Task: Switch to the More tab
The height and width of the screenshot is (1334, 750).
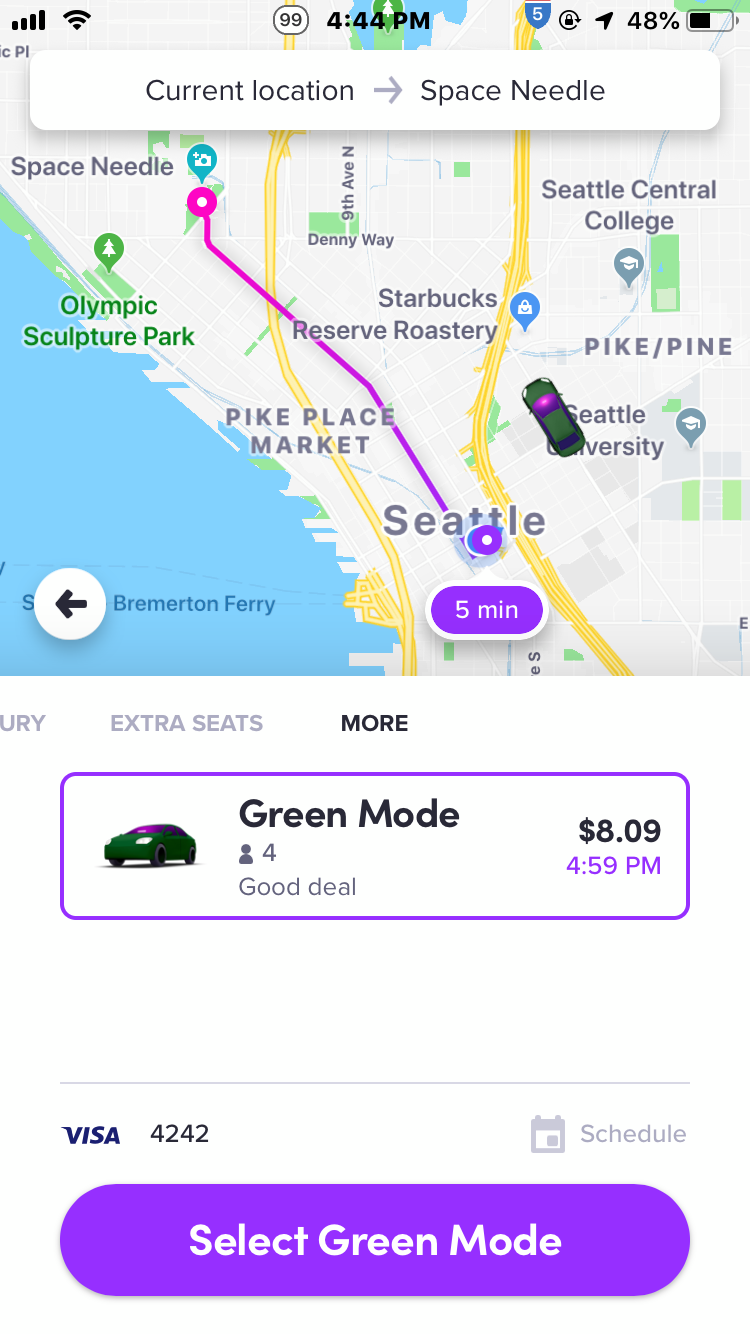Action: click(374, 723)
